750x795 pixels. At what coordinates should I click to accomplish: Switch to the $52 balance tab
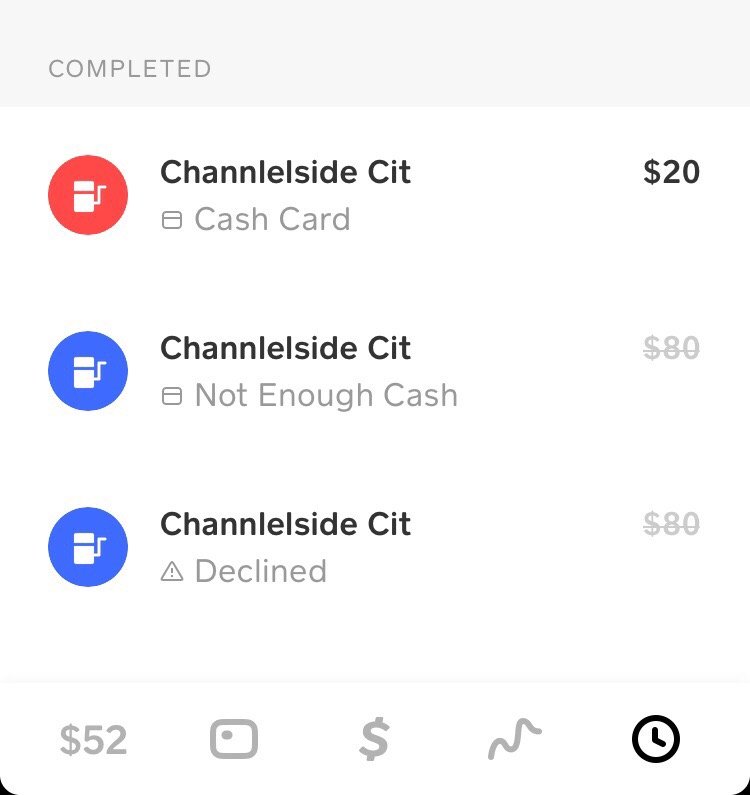click(x=93, y=741)
